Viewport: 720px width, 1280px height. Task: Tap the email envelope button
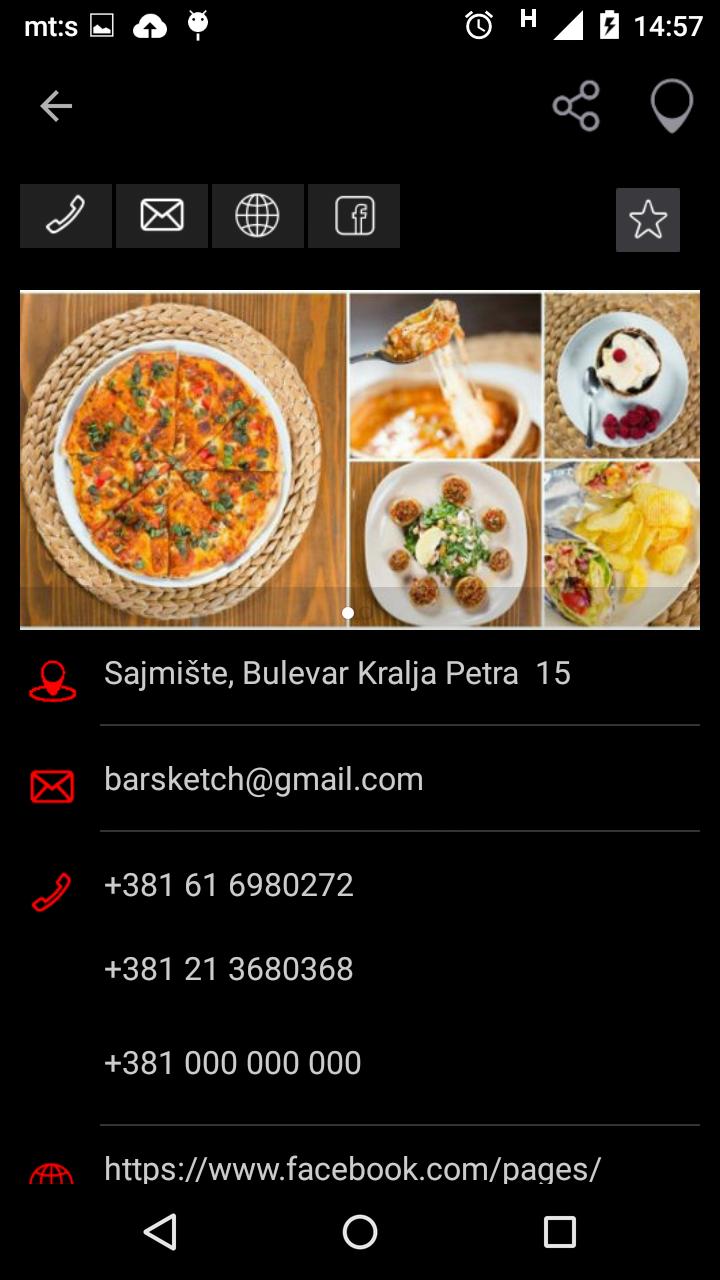(162, 216)
